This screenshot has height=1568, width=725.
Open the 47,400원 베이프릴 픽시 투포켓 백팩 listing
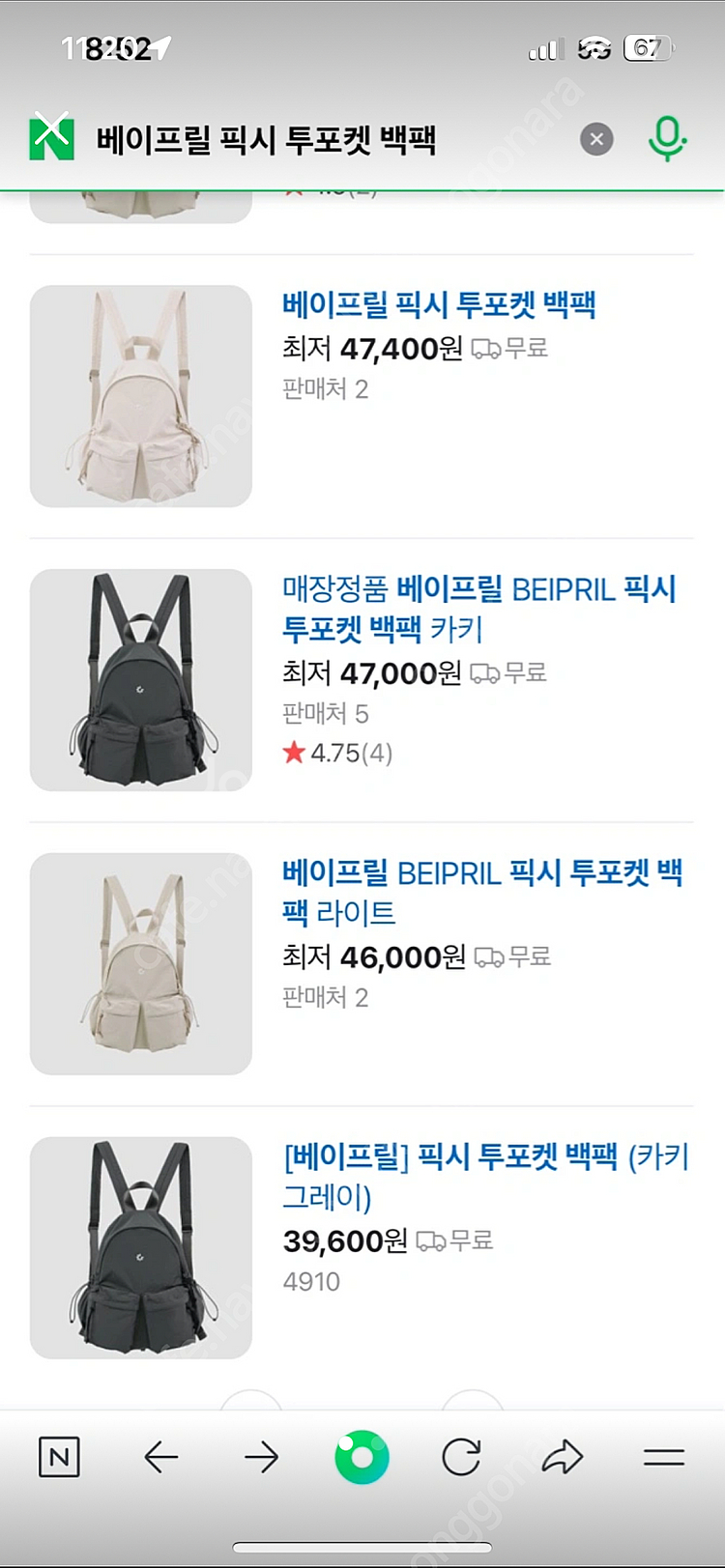point(439,305)
